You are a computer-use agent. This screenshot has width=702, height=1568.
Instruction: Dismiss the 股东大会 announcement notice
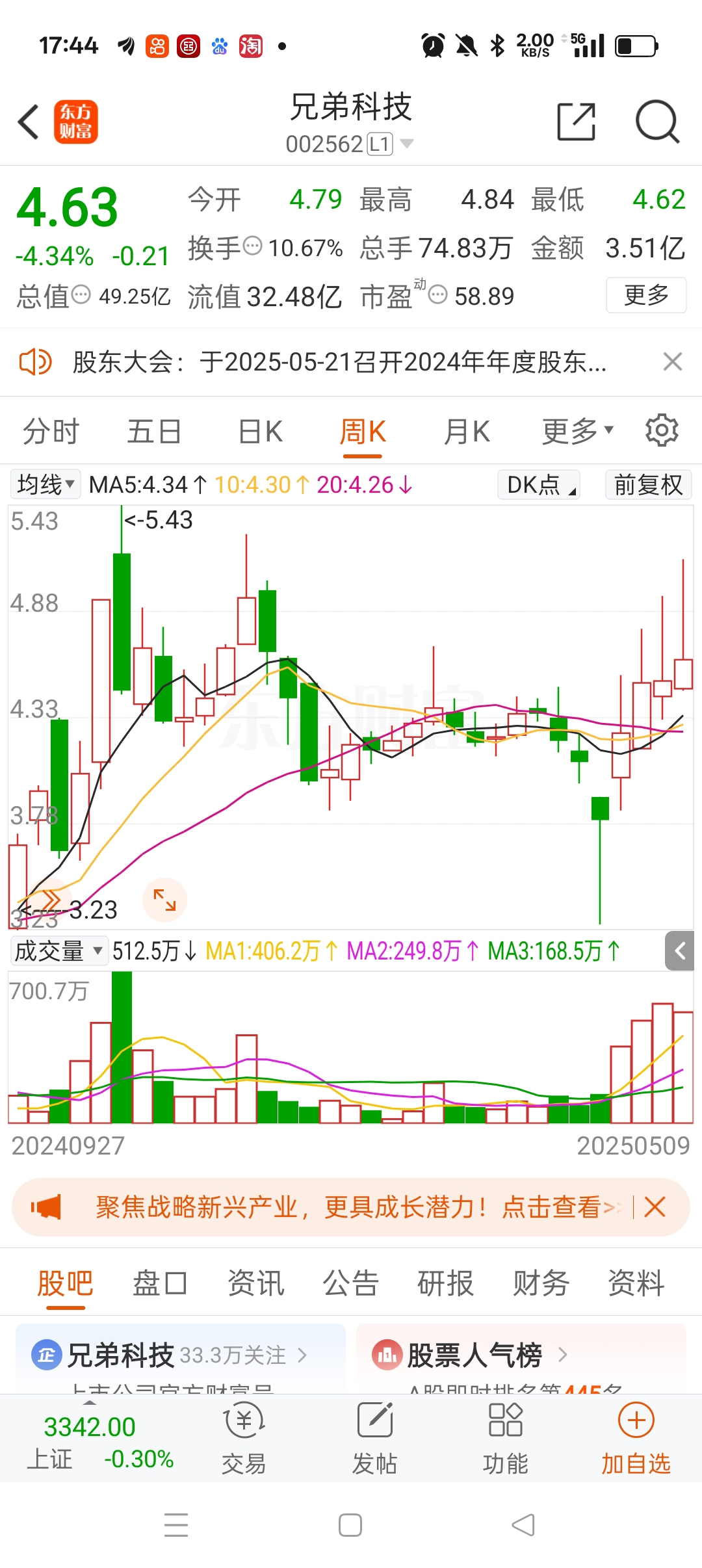[673, 361]
